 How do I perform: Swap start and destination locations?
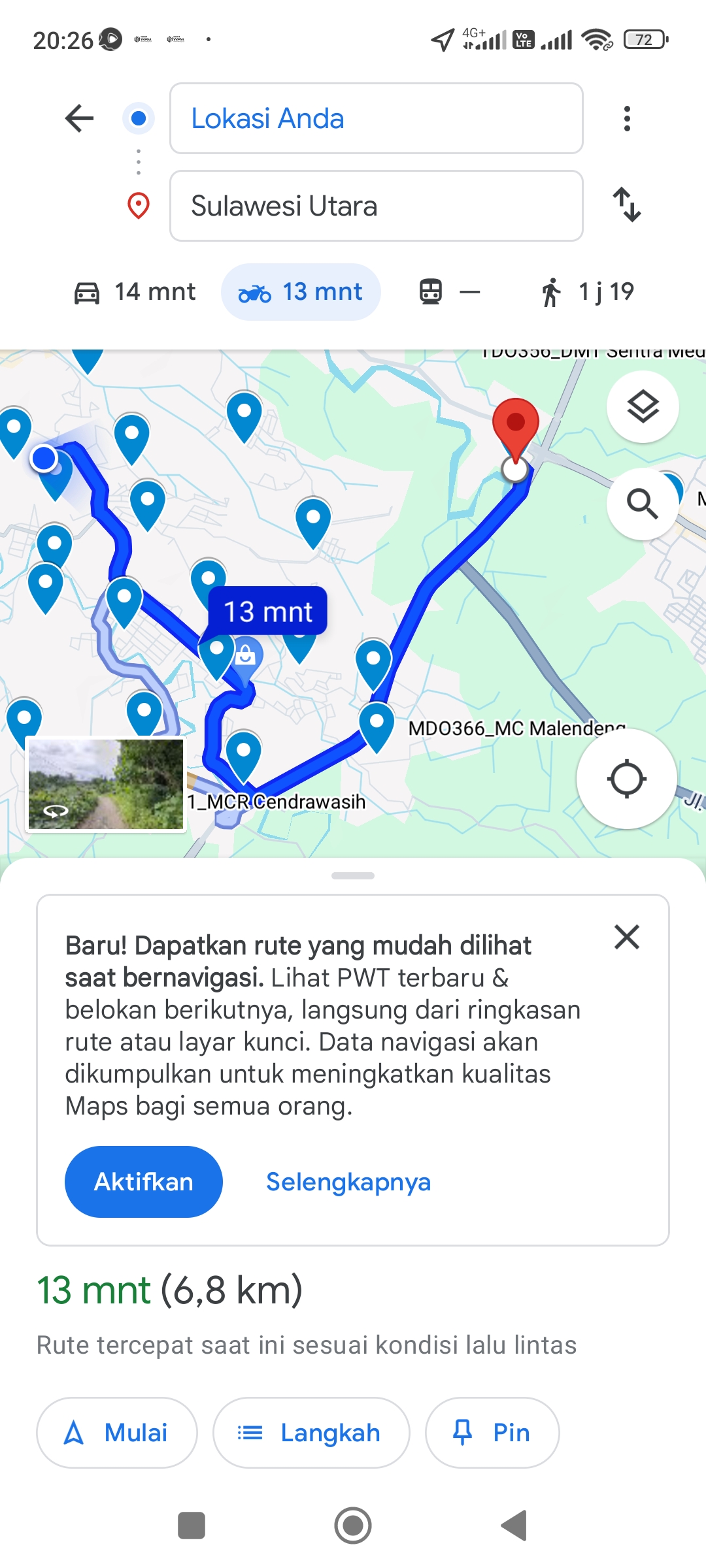coord(627,205)
